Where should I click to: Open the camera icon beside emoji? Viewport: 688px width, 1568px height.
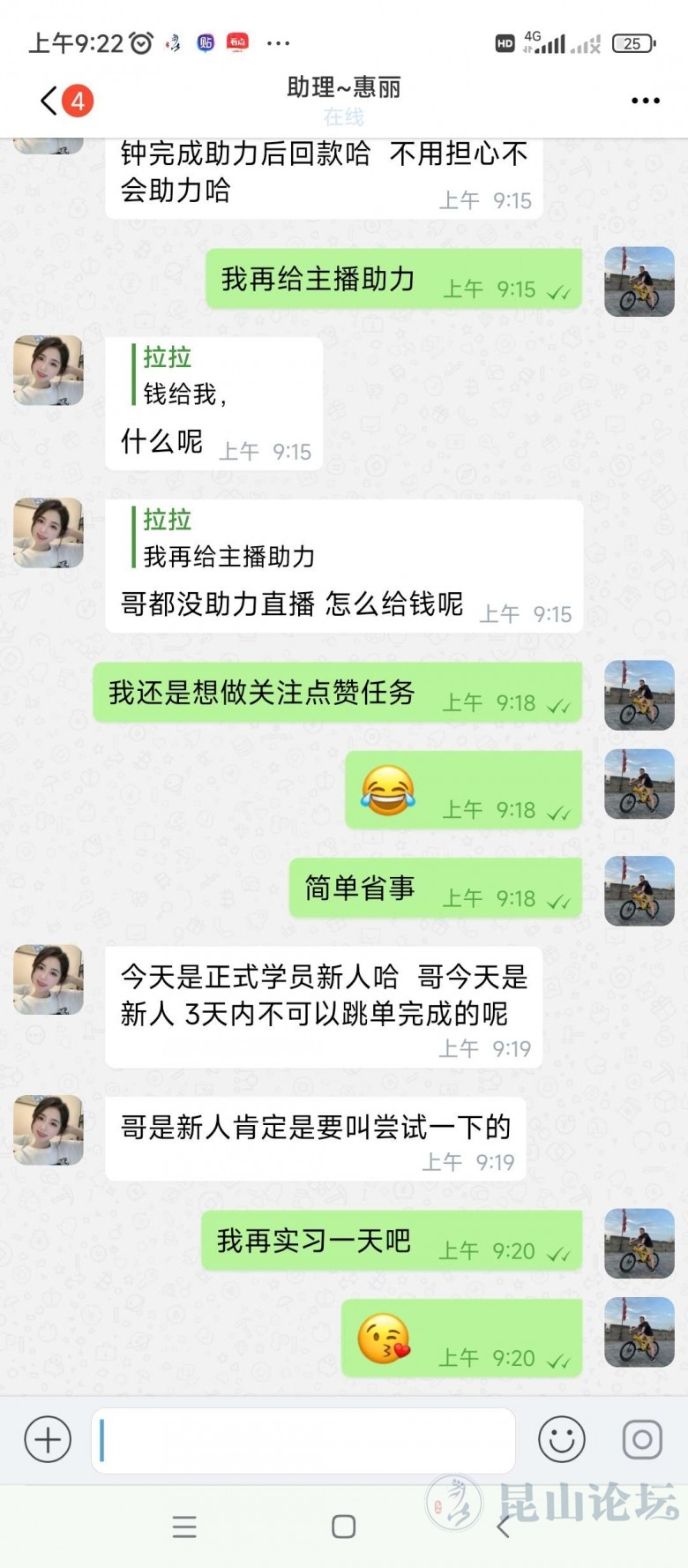pyautogui.click(x=642, y=1439)
